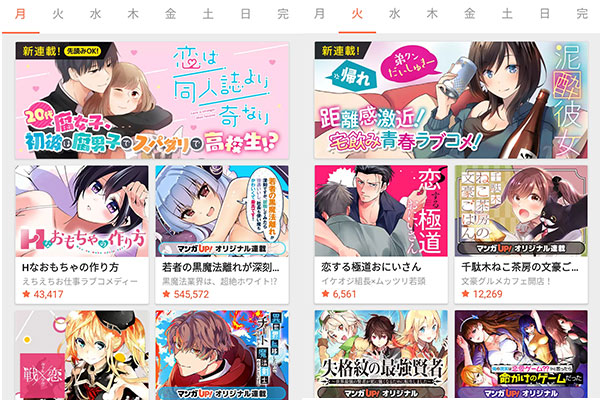Image resolution: width=600 pixels, height=400 pixels.
Task: Open the 恋は同人誌より奇なり new series banner
Action: (151, 98)
